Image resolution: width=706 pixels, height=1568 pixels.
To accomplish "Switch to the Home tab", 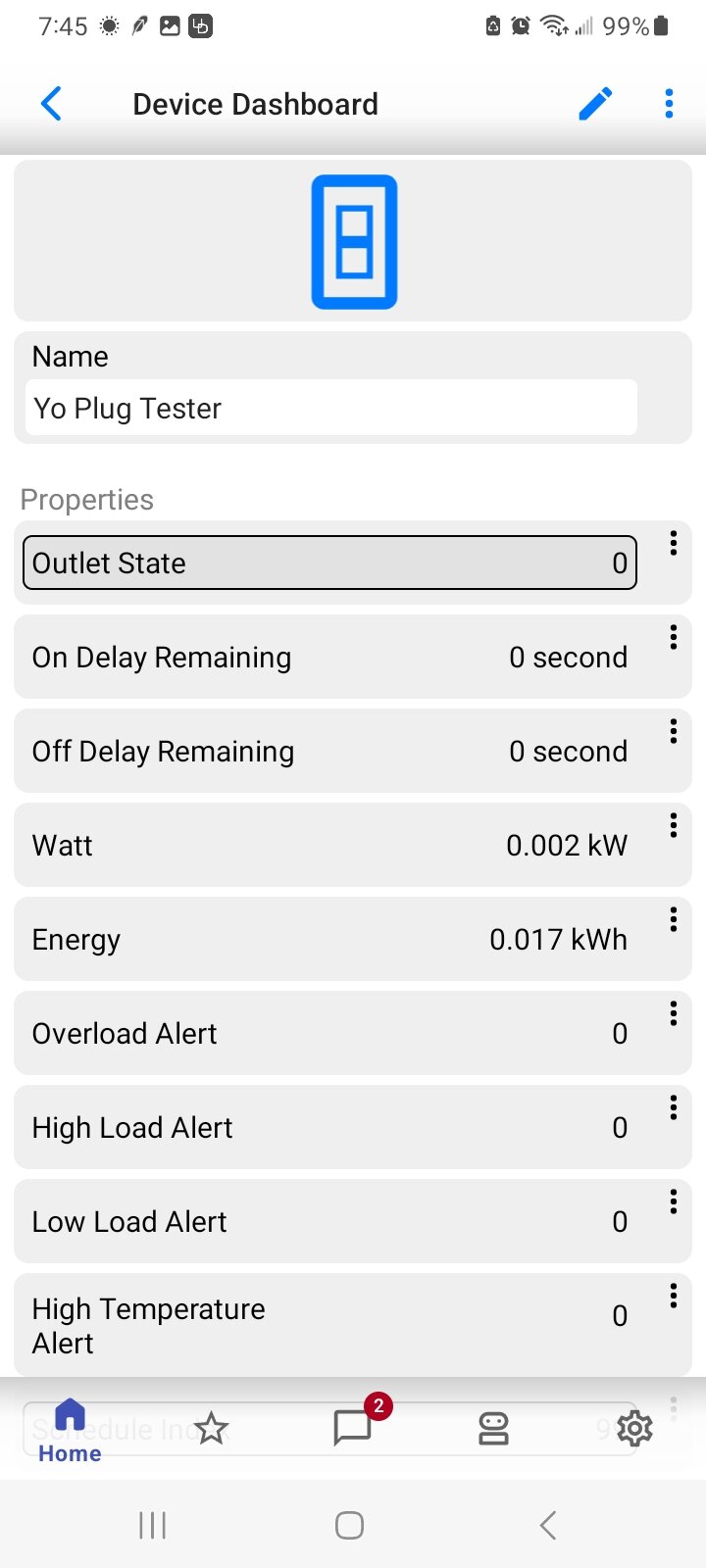I will coord(70,1431).
